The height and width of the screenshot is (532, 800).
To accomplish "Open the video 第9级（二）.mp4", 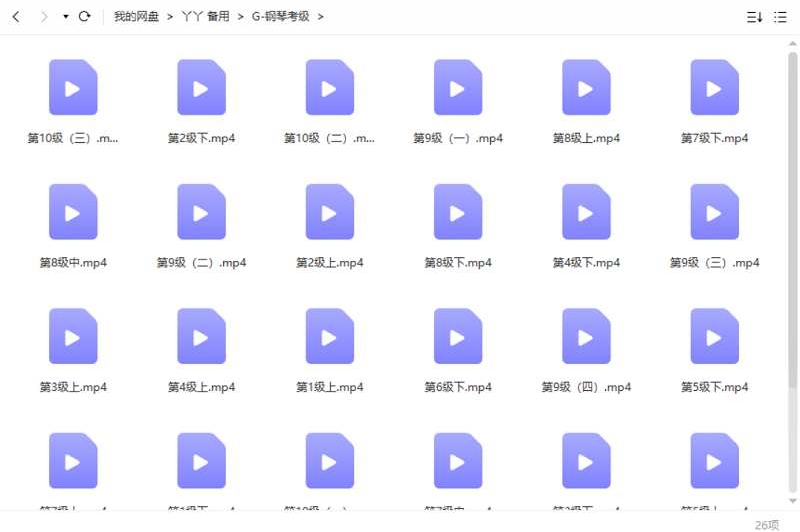I will pos(201,213).
